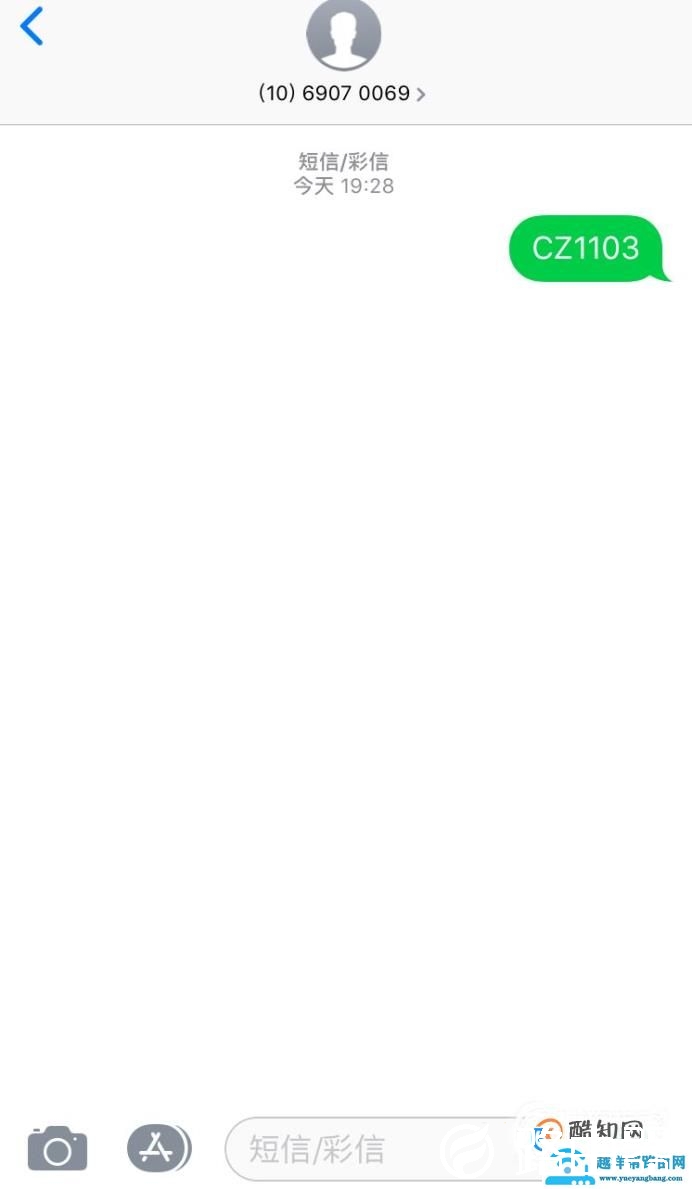Go back to the messages list

tap(32, 26)
